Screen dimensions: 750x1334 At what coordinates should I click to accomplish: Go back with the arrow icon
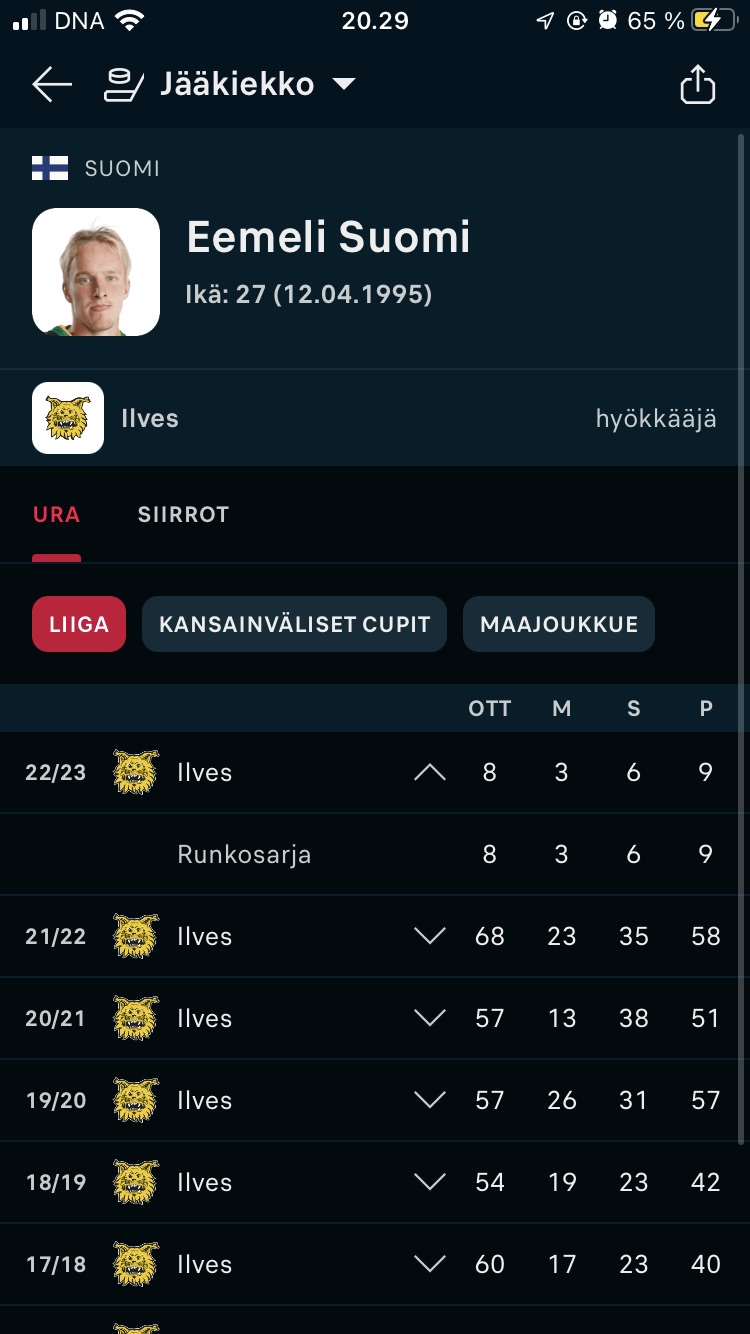(52, 85)
